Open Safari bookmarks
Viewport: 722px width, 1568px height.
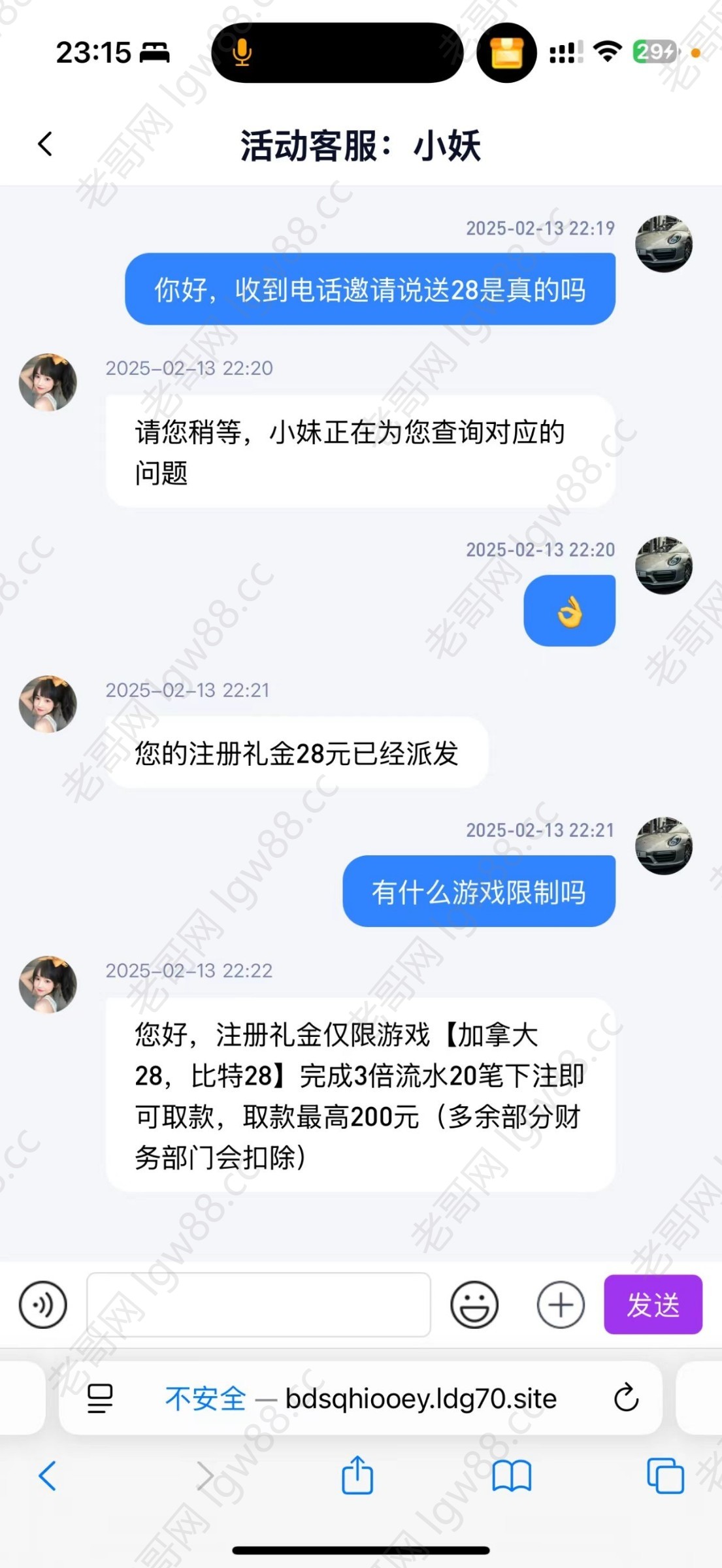pyautogui.click(x=512, y=1476)
